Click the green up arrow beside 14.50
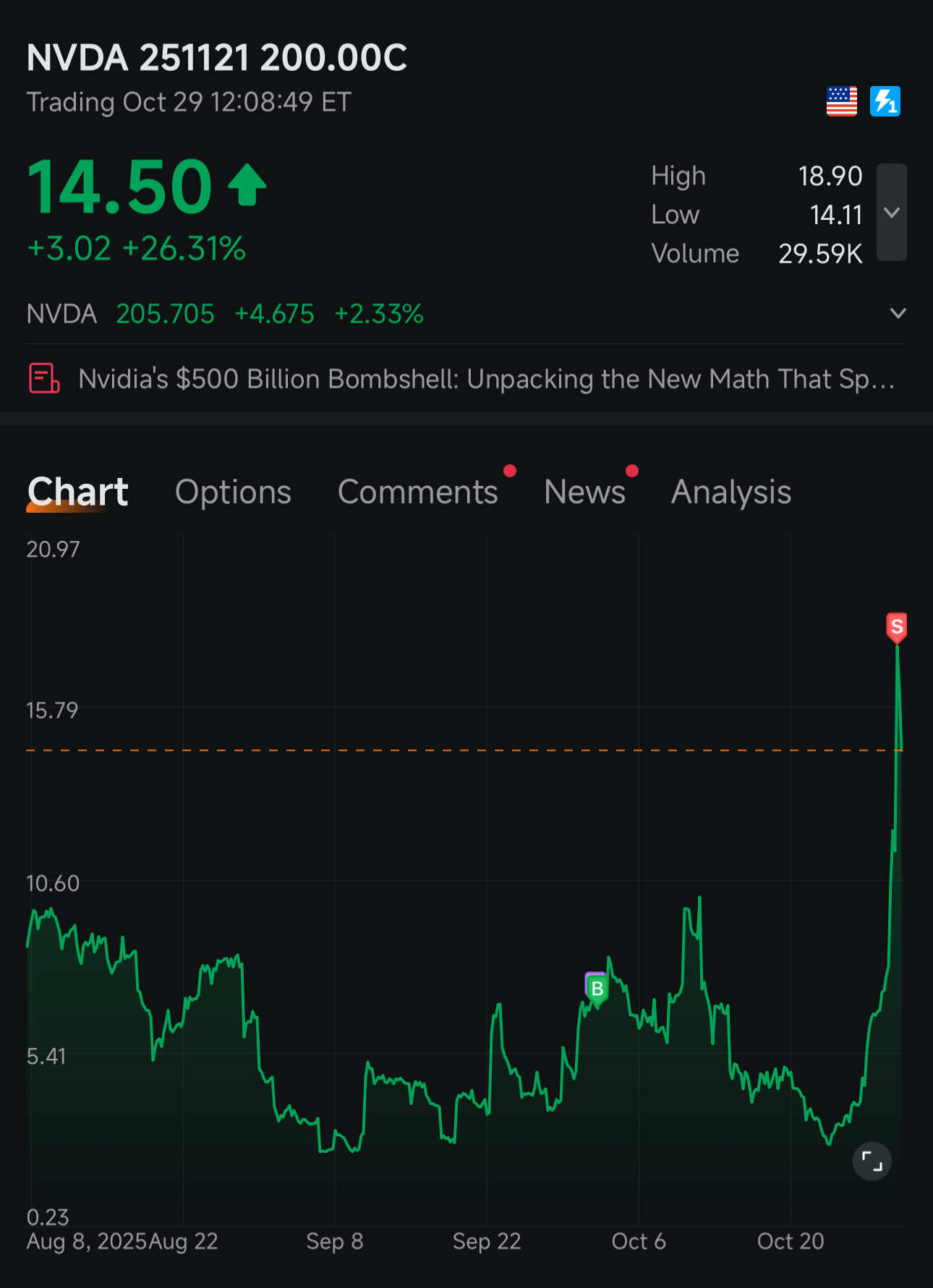This screenshot has width=933, height=1288. [247, 187]
